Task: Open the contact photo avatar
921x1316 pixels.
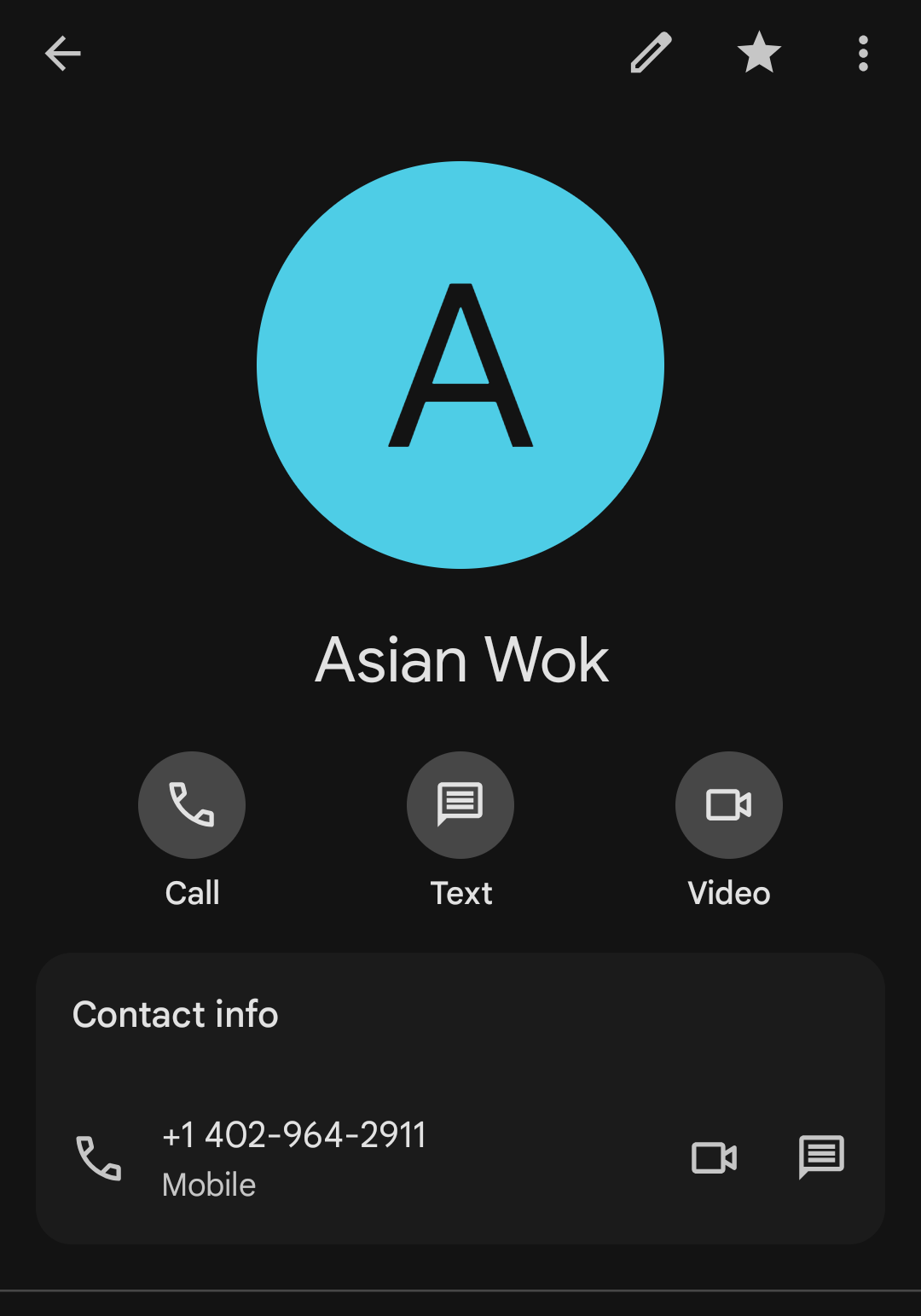Action: [x=460, y=365]
